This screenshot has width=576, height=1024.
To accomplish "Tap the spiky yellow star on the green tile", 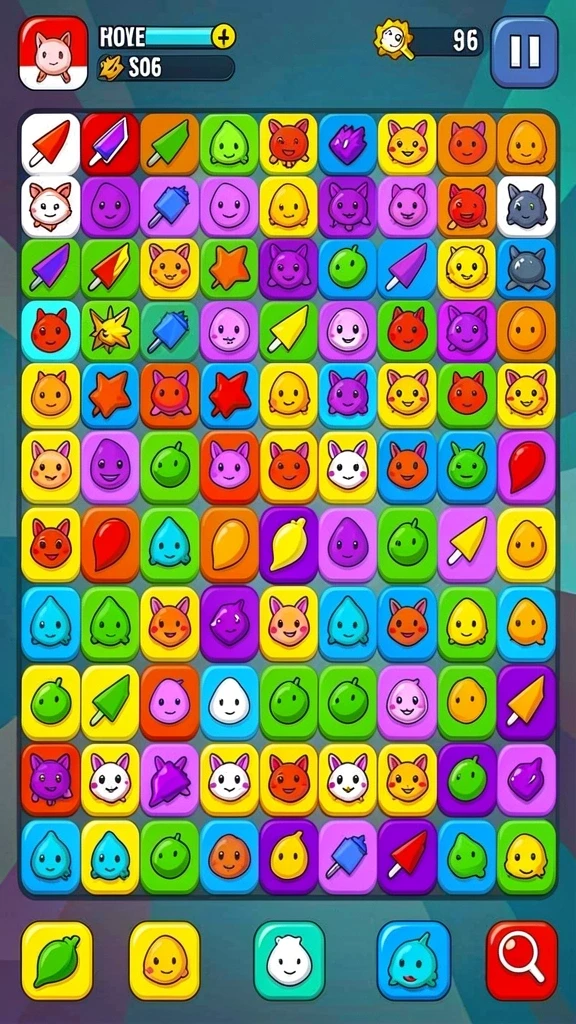I will point(110,332).
